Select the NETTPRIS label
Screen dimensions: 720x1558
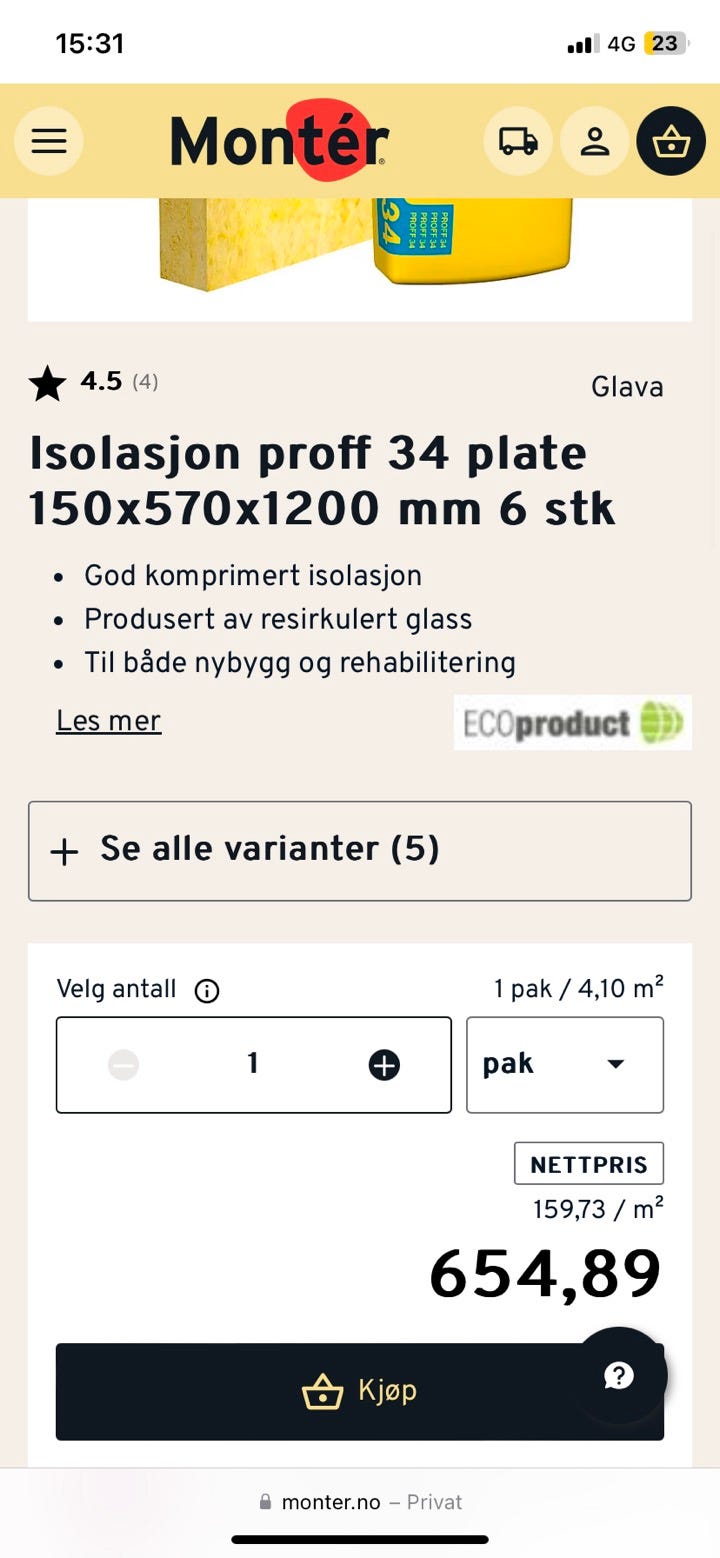tap(588, 1163)
